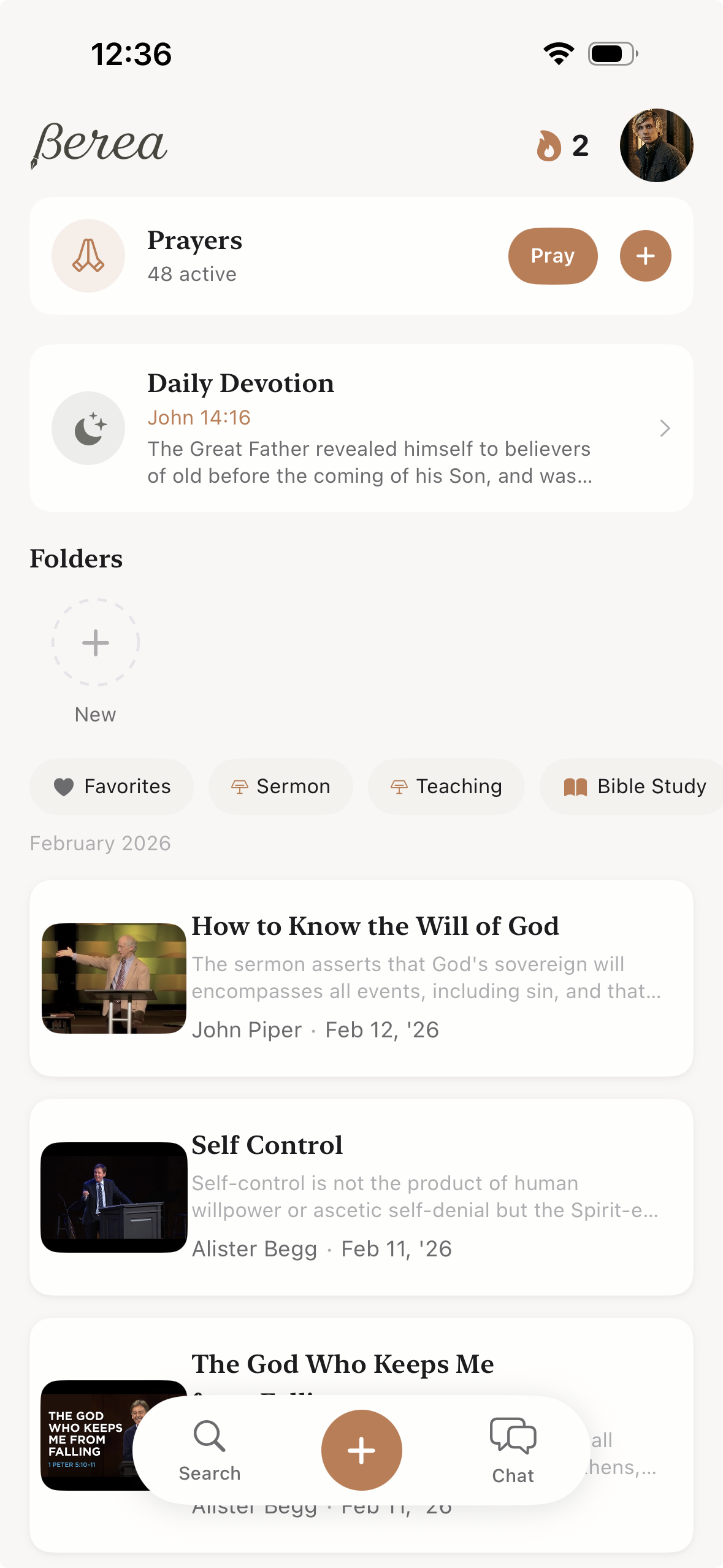The image size is (723, 1568).
Task: Filter by the Bible Study chip
Action: (x=634, y=786)
